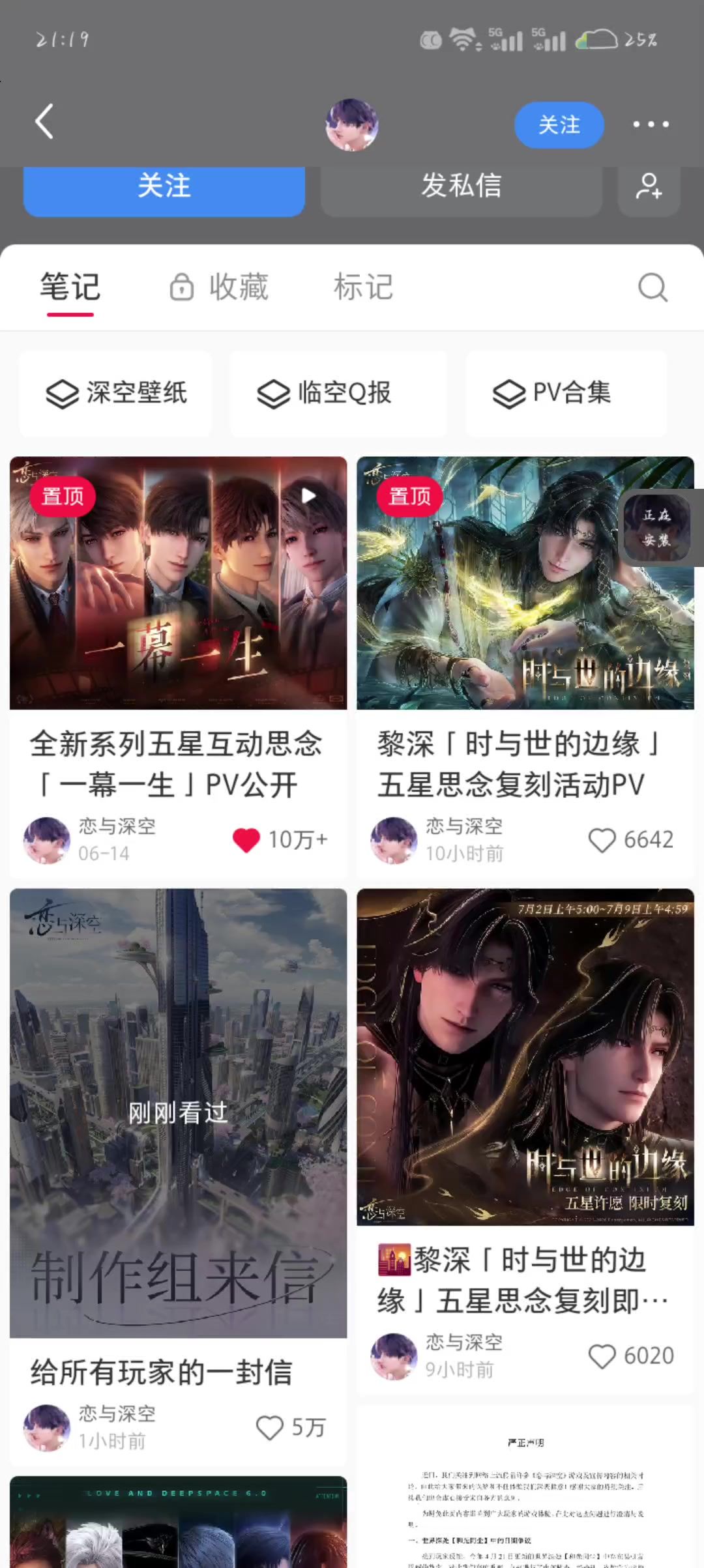Open the 深空壁纸 collection

click(x=115, y=393)
